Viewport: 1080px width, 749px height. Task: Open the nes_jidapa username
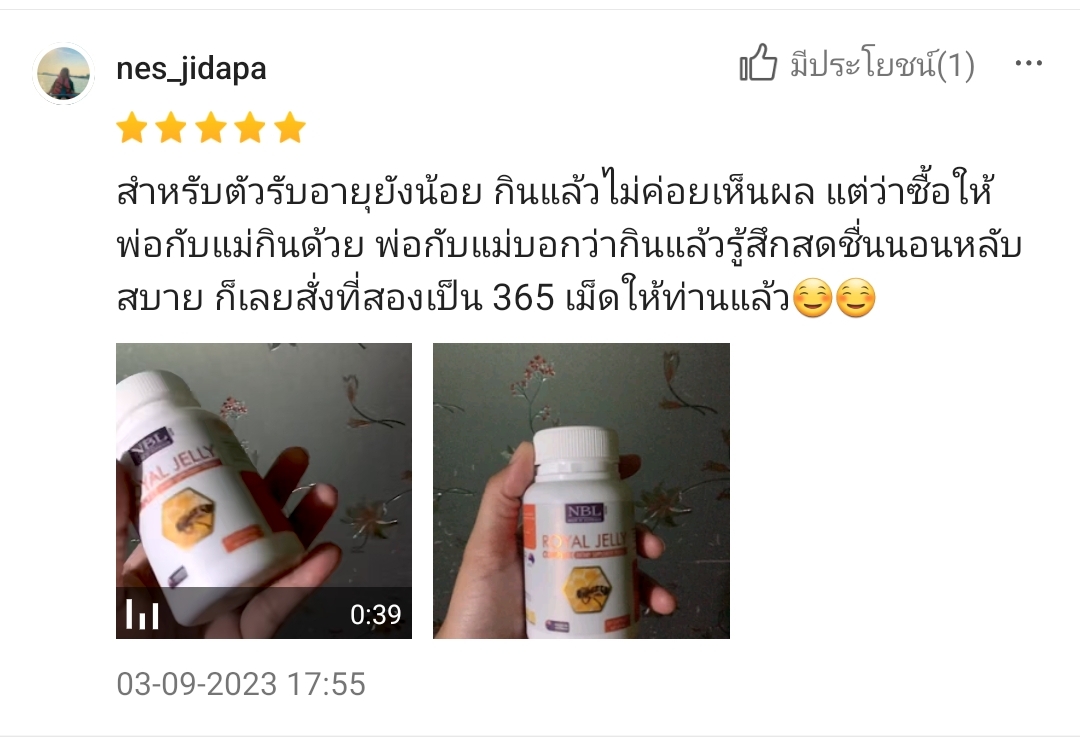(x=191, y=69)
